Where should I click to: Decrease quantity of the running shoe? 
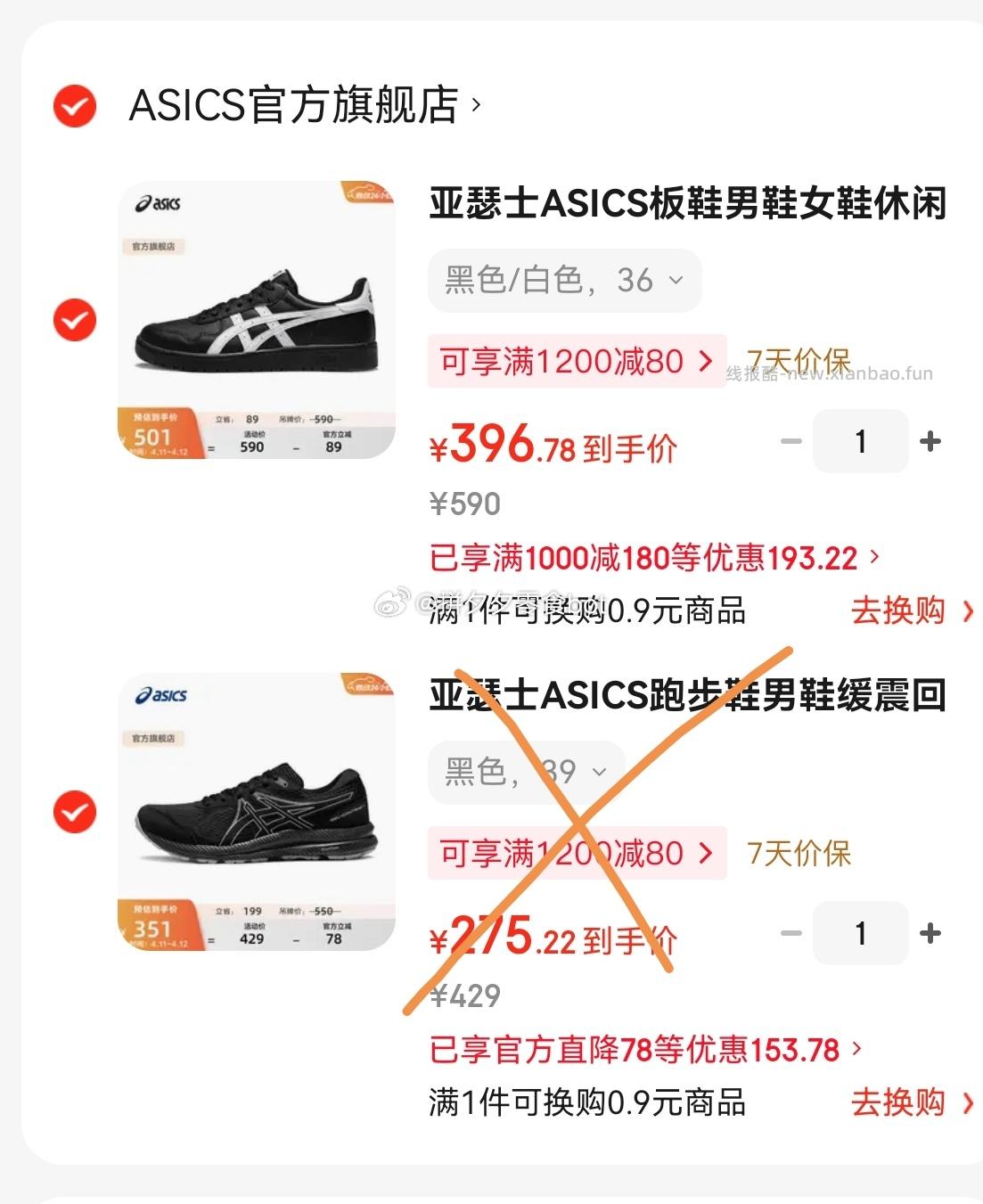click(790, 933)
